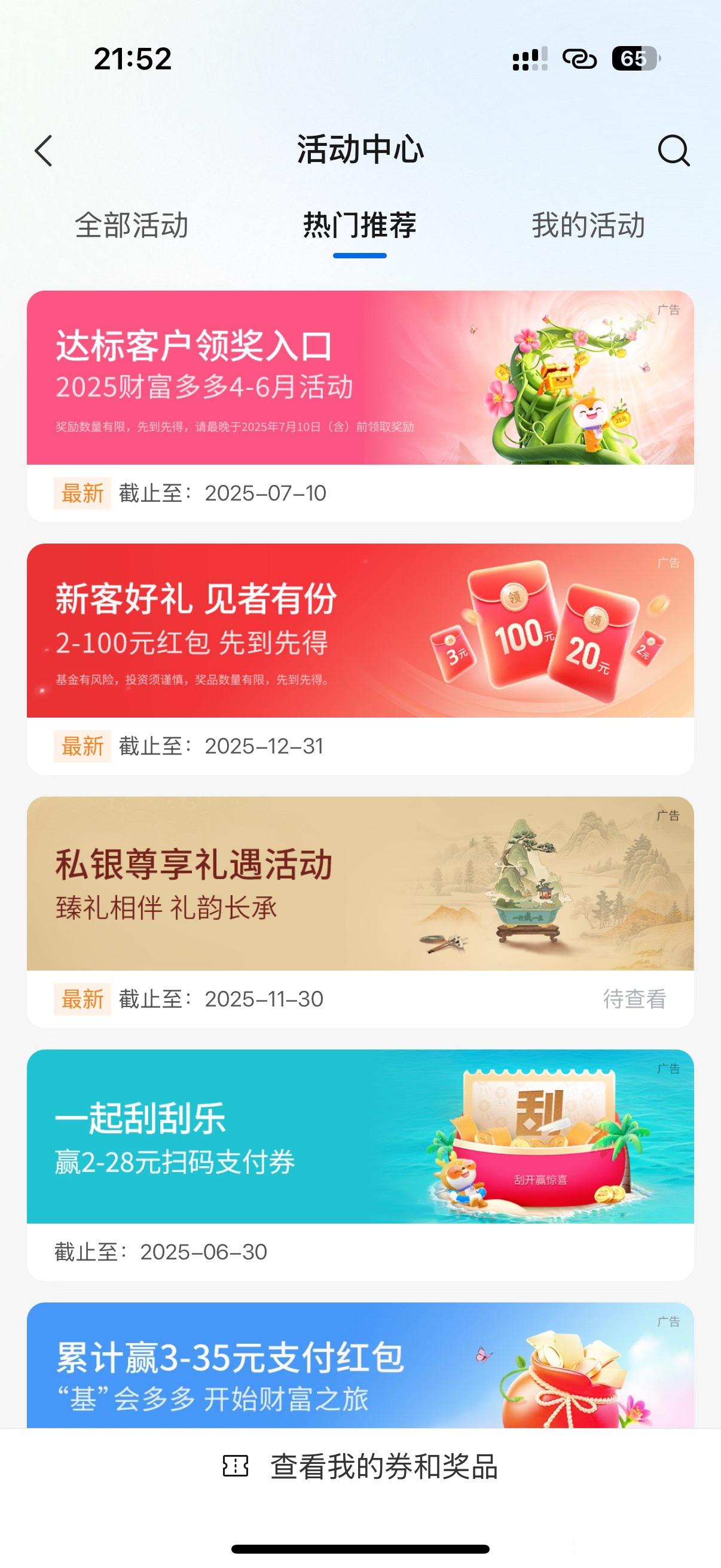Open the 新客好礼 见者有份 banner
The image size is (721, 1568).
pos(360,630)
